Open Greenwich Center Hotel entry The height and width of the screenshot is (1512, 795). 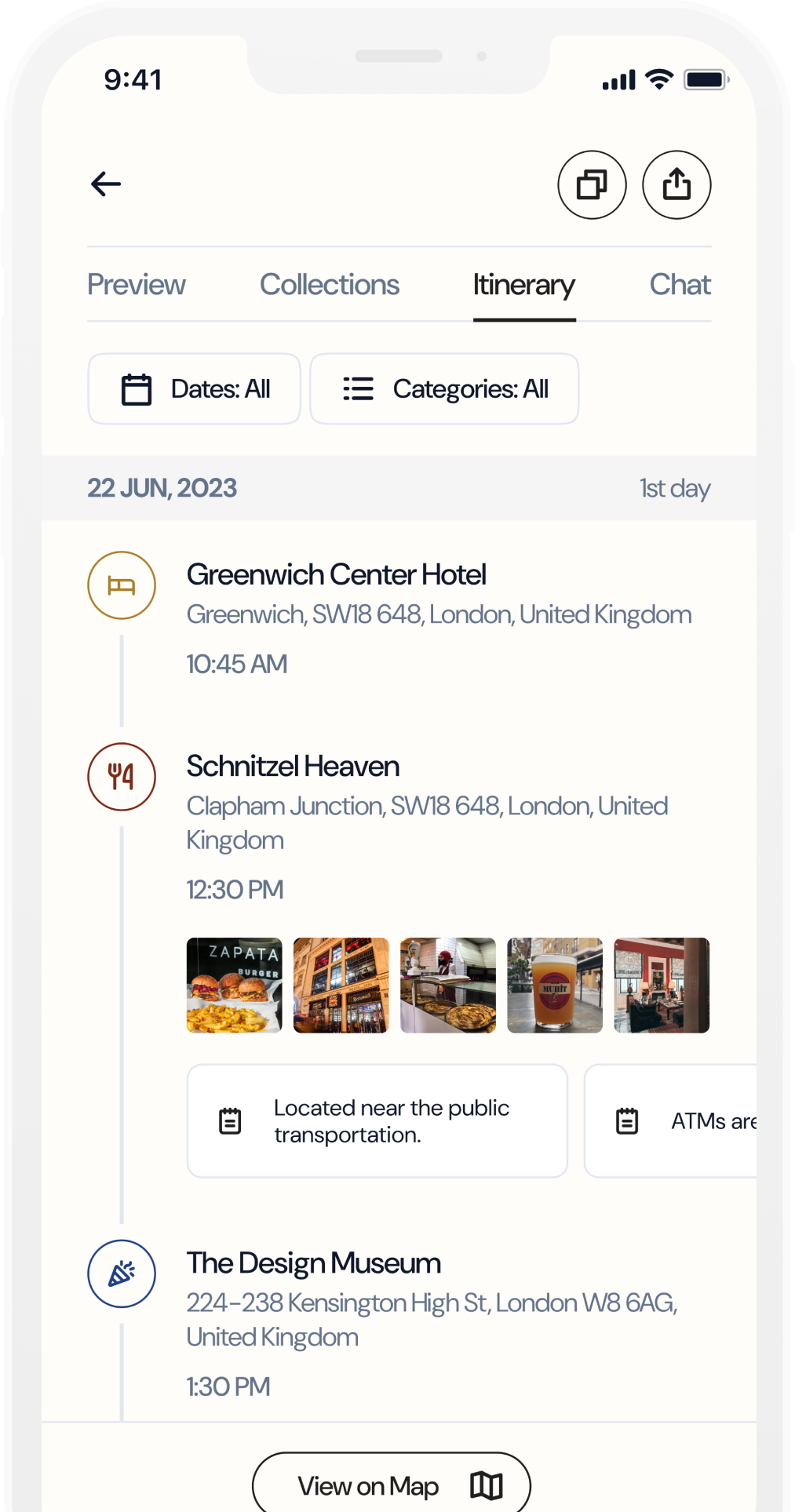[337, 575]
